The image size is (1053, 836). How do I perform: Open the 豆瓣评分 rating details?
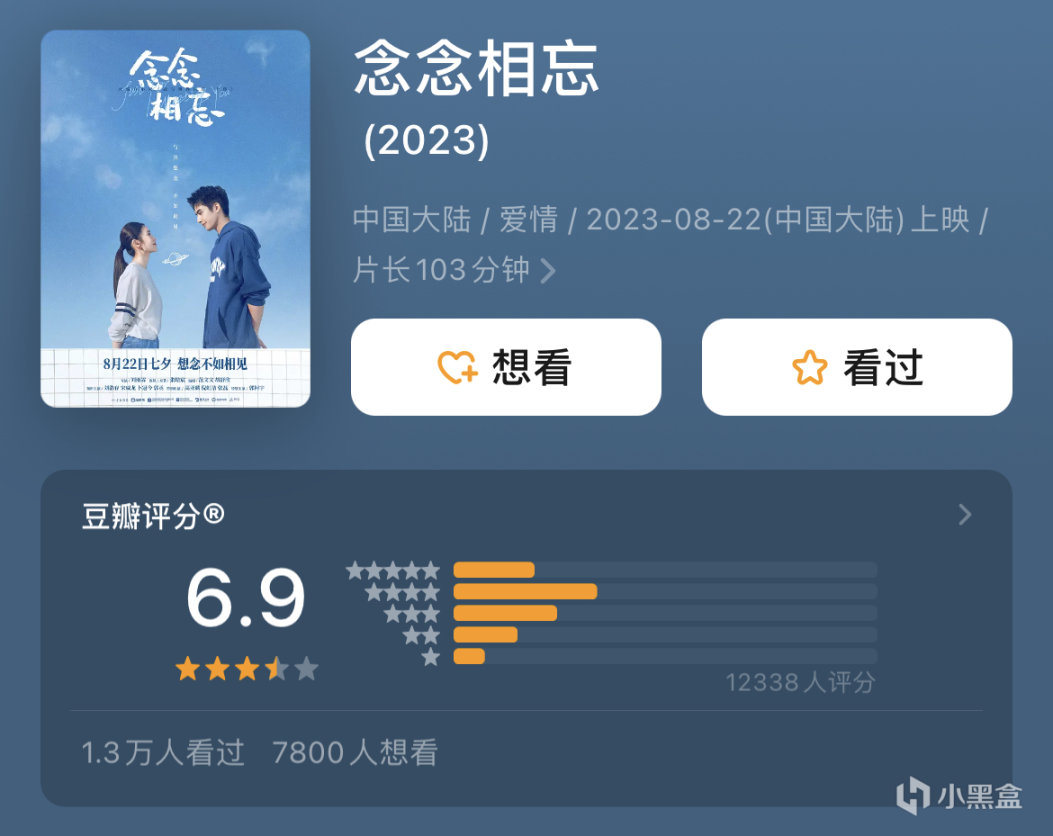(x=964, y=515)
